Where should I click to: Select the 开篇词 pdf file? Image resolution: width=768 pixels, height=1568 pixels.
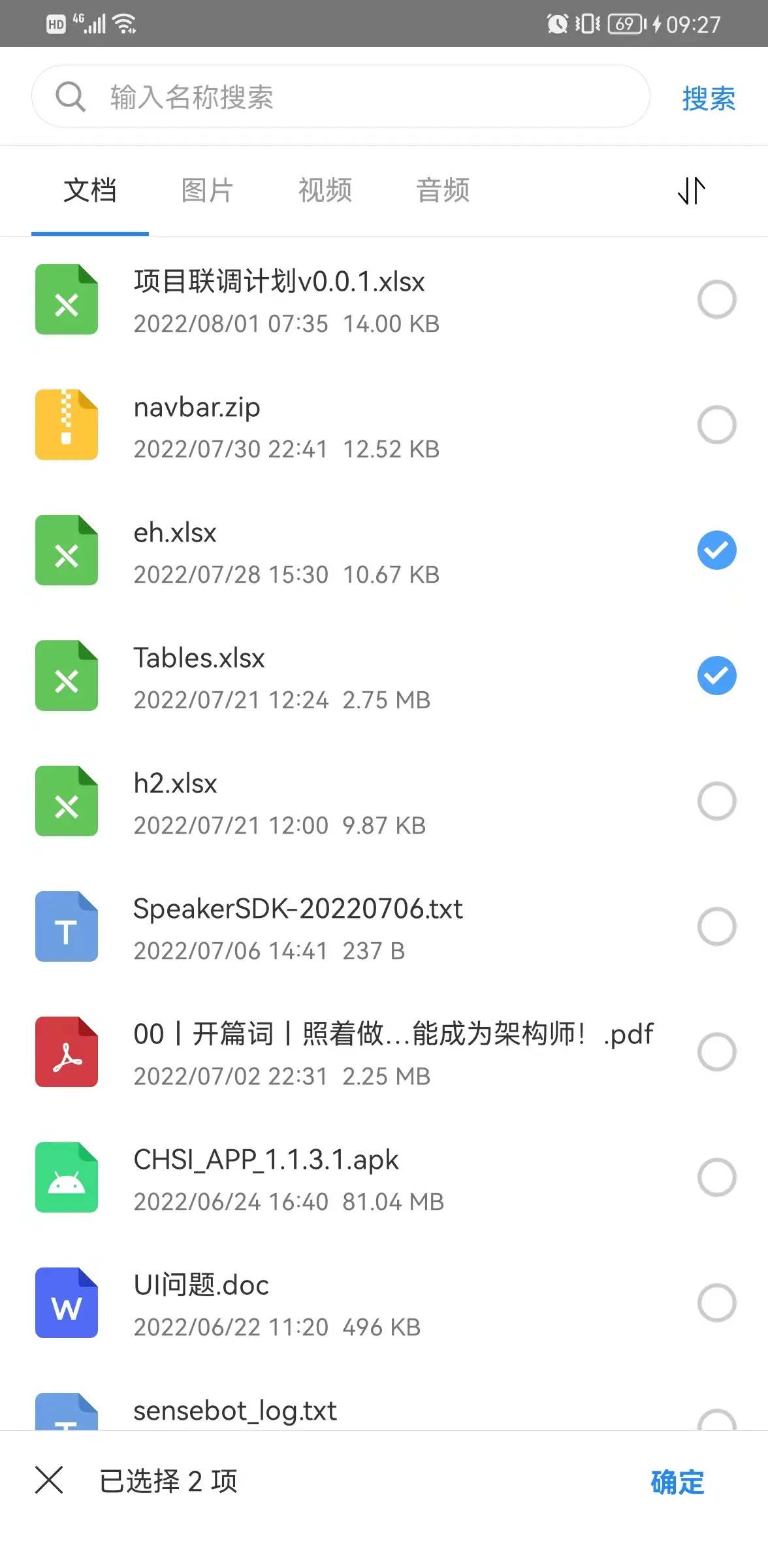tap(716, 1052)
